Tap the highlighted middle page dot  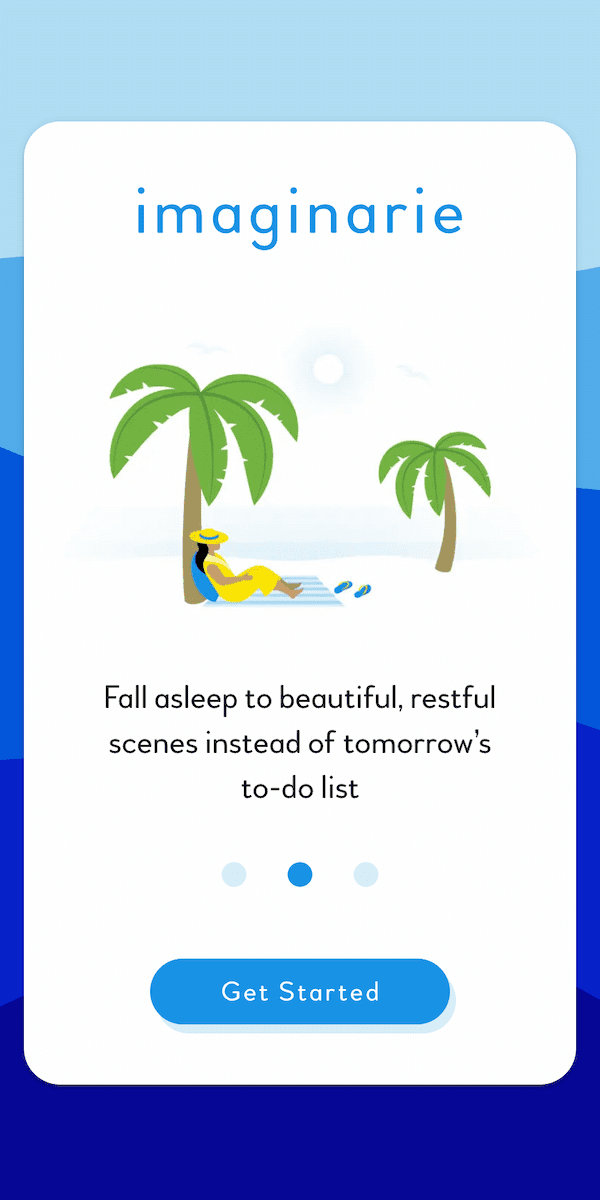(x=300, y=874)
